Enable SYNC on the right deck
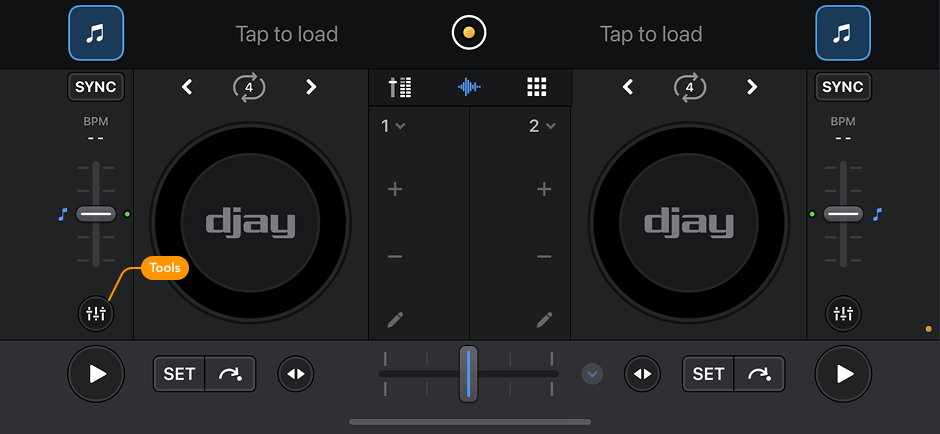 click(x=842, y=87)
